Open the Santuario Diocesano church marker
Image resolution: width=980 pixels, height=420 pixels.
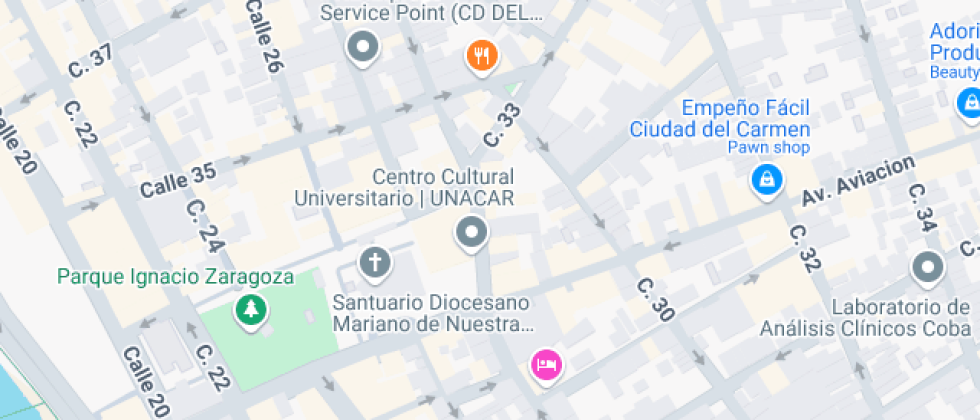click(x=375, y=265)
